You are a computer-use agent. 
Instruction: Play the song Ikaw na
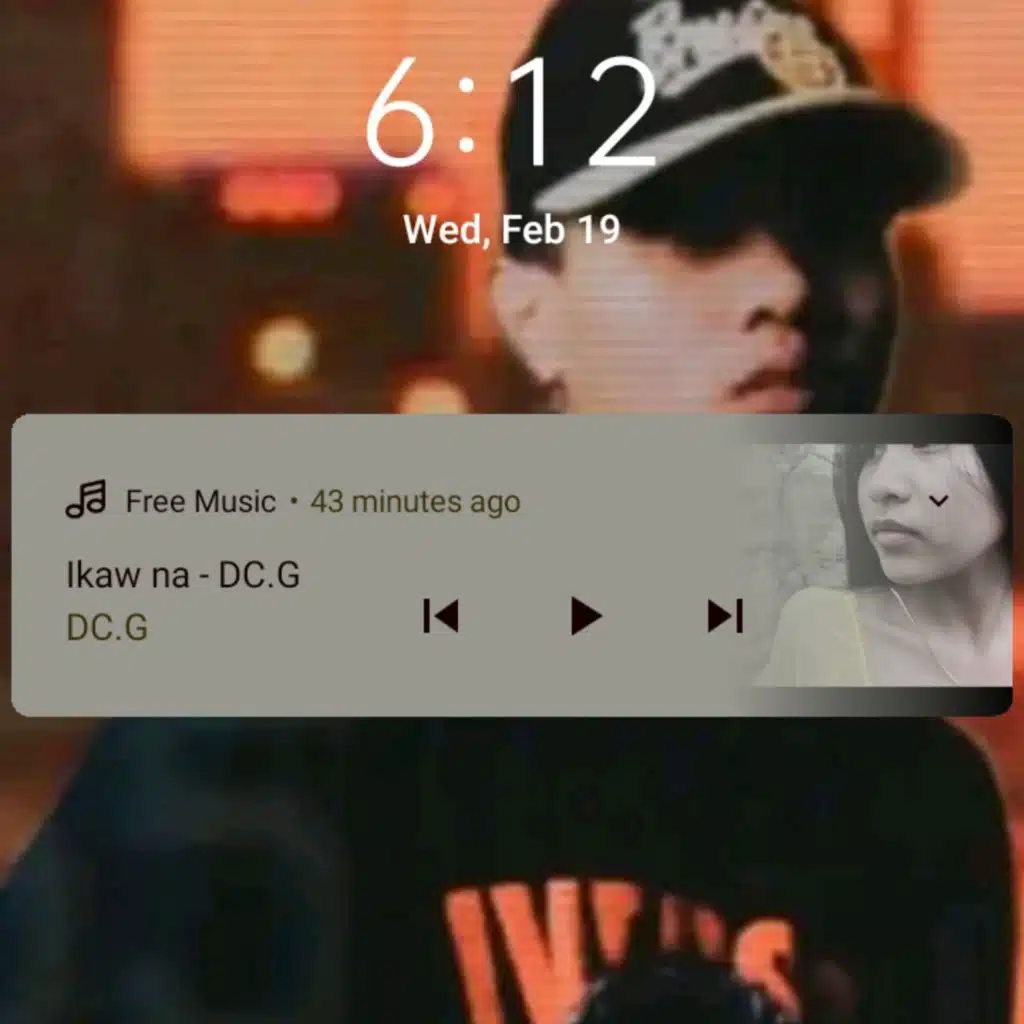(x=585, y=616)
